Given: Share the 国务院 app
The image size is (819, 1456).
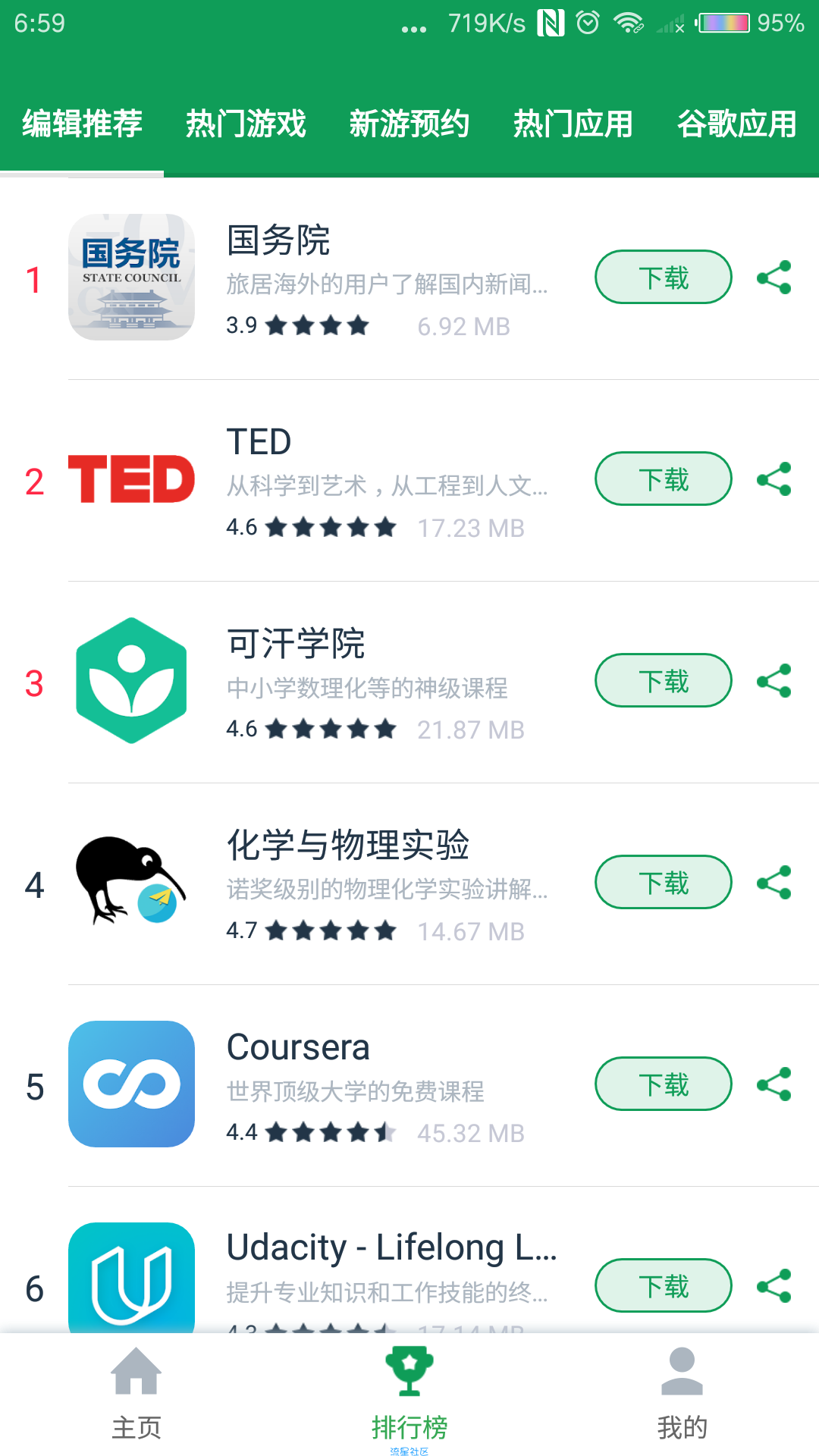Looking at the screenshot, I should pyautogui.click(x=774, y=278).
